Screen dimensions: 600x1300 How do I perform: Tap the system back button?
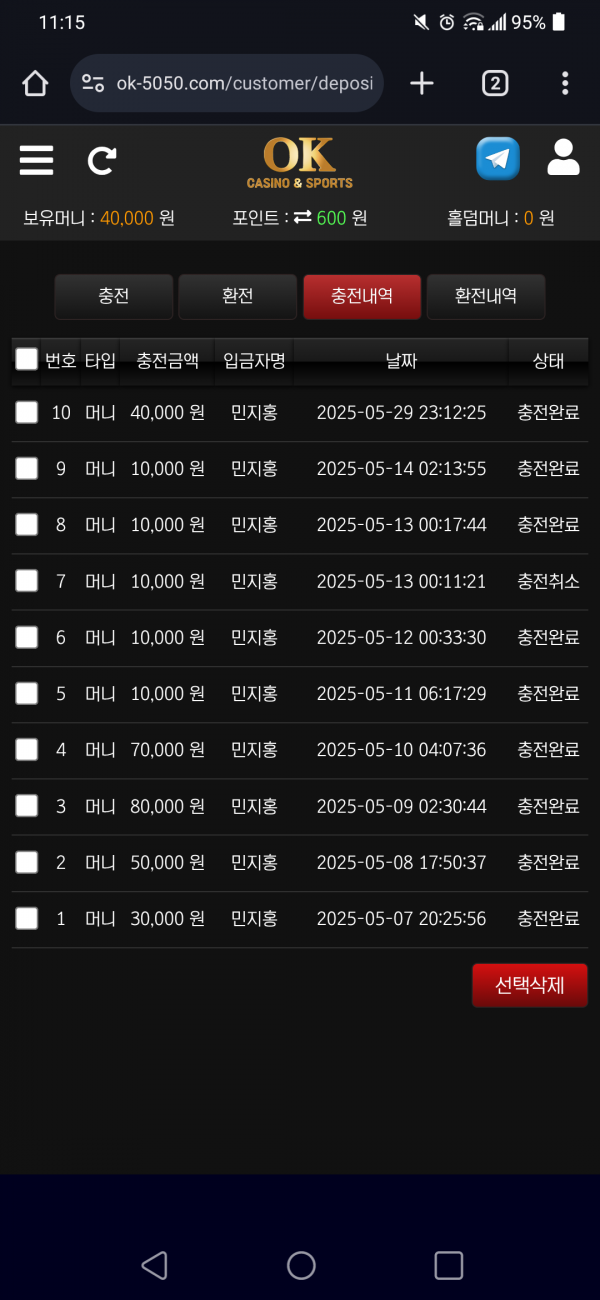154,1265
